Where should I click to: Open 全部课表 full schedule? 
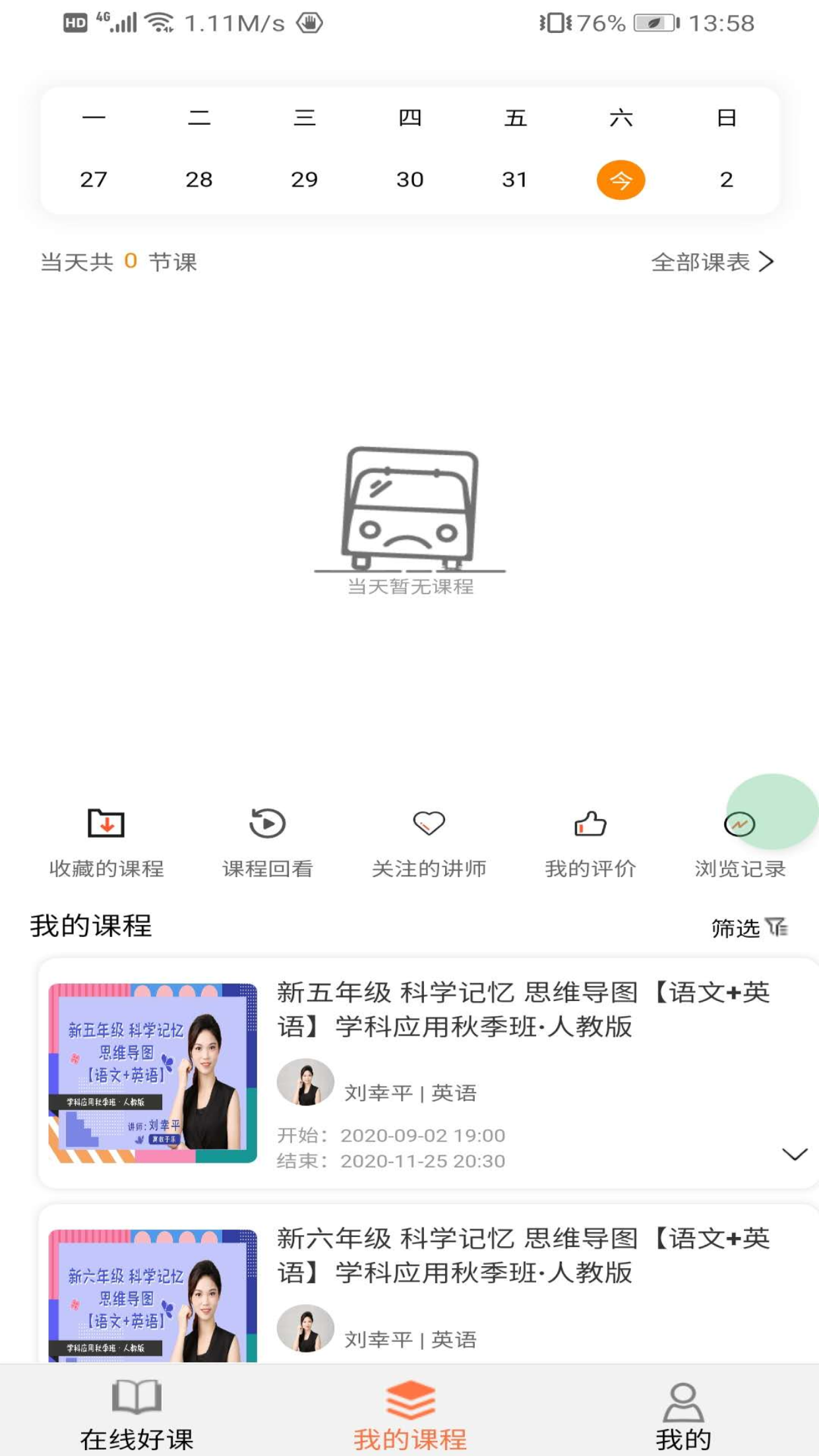pos(712,262)
